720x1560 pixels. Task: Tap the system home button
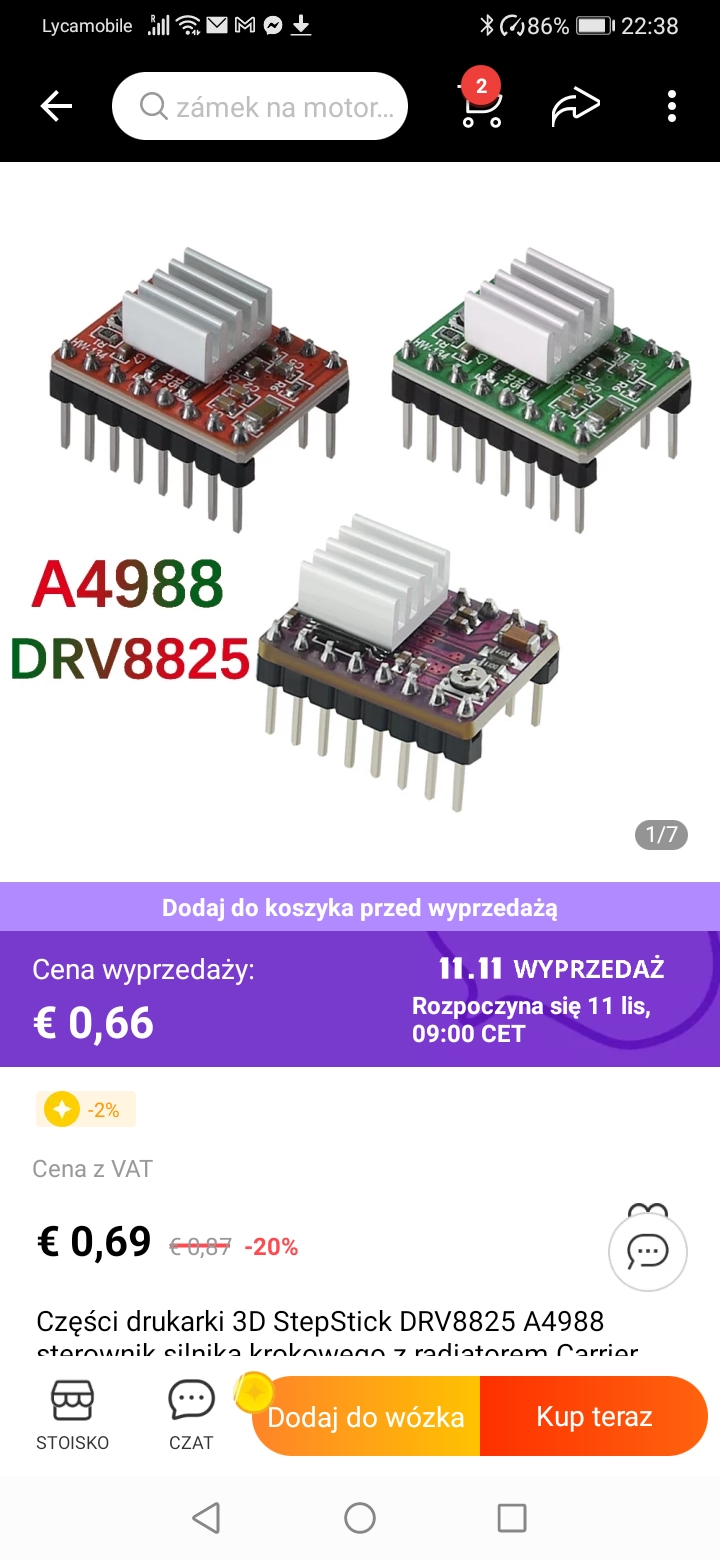click(x=360, y=1518)
